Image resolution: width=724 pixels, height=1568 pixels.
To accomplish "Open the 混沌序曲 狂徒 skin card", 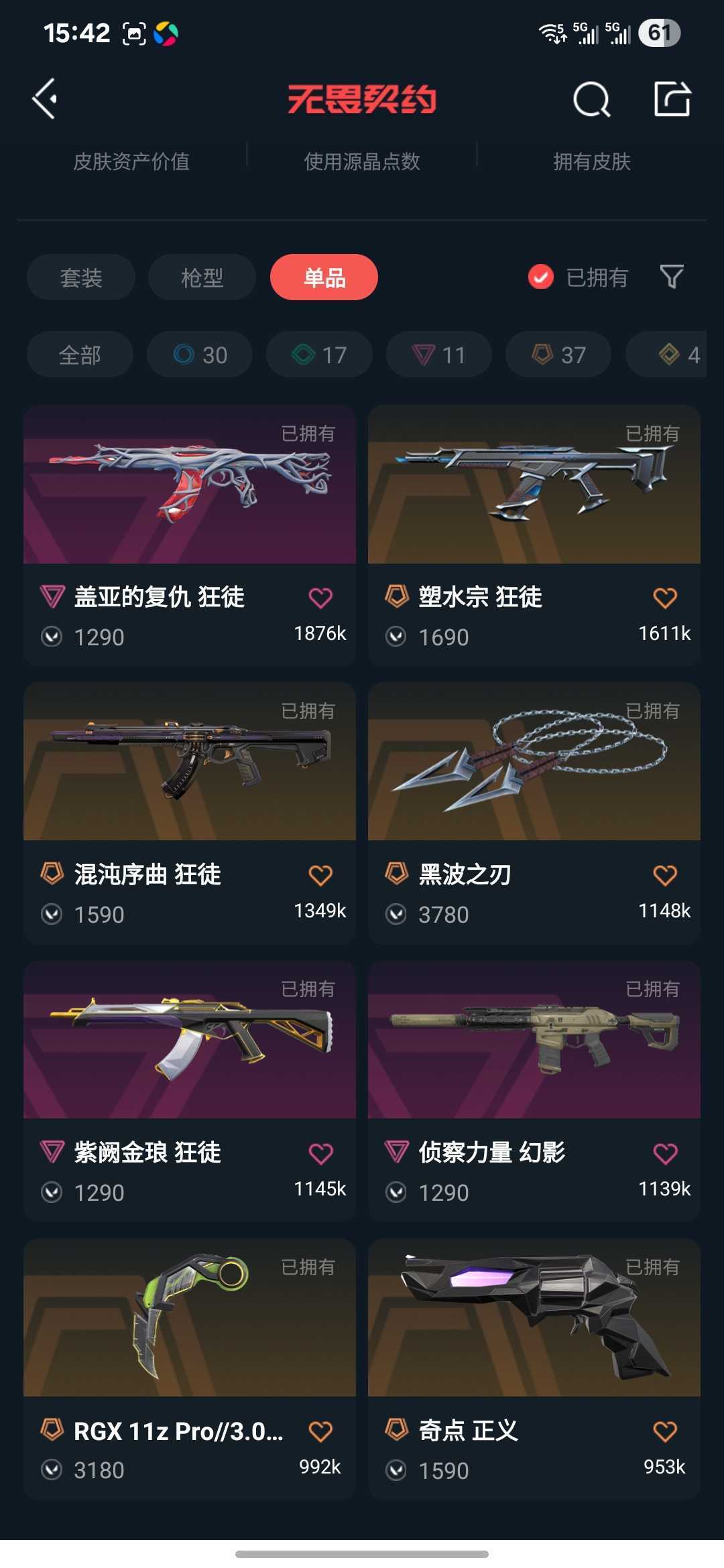I will (x=190, y=813).
